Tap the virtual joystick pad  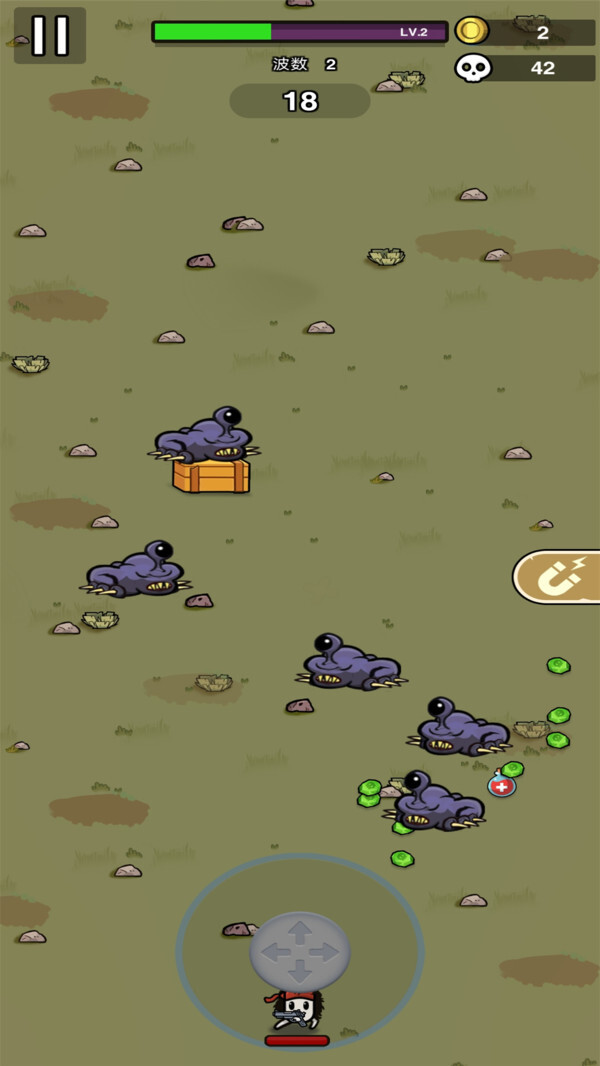click(300, 951)
